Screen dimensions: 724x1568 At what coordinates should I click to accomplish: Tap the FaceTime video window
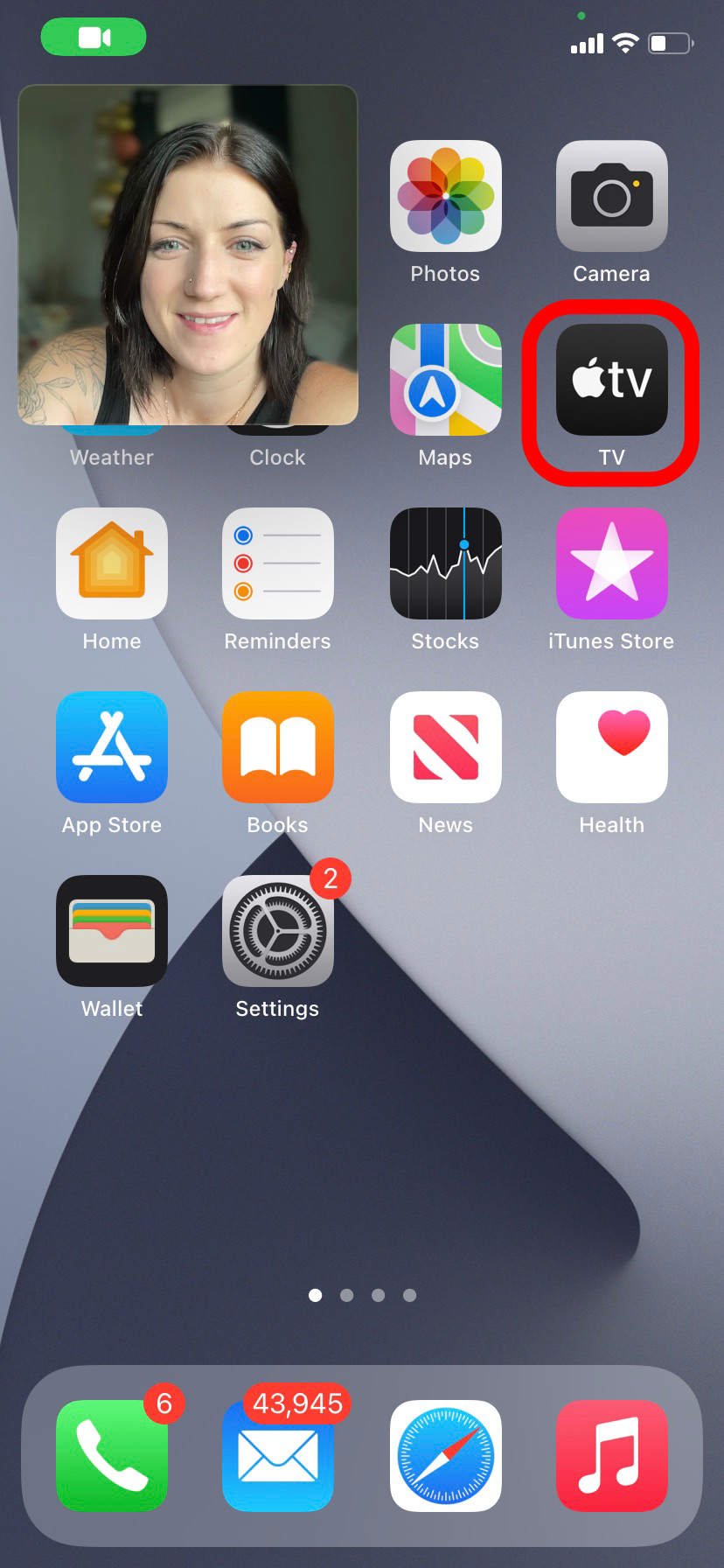[188, 255]
